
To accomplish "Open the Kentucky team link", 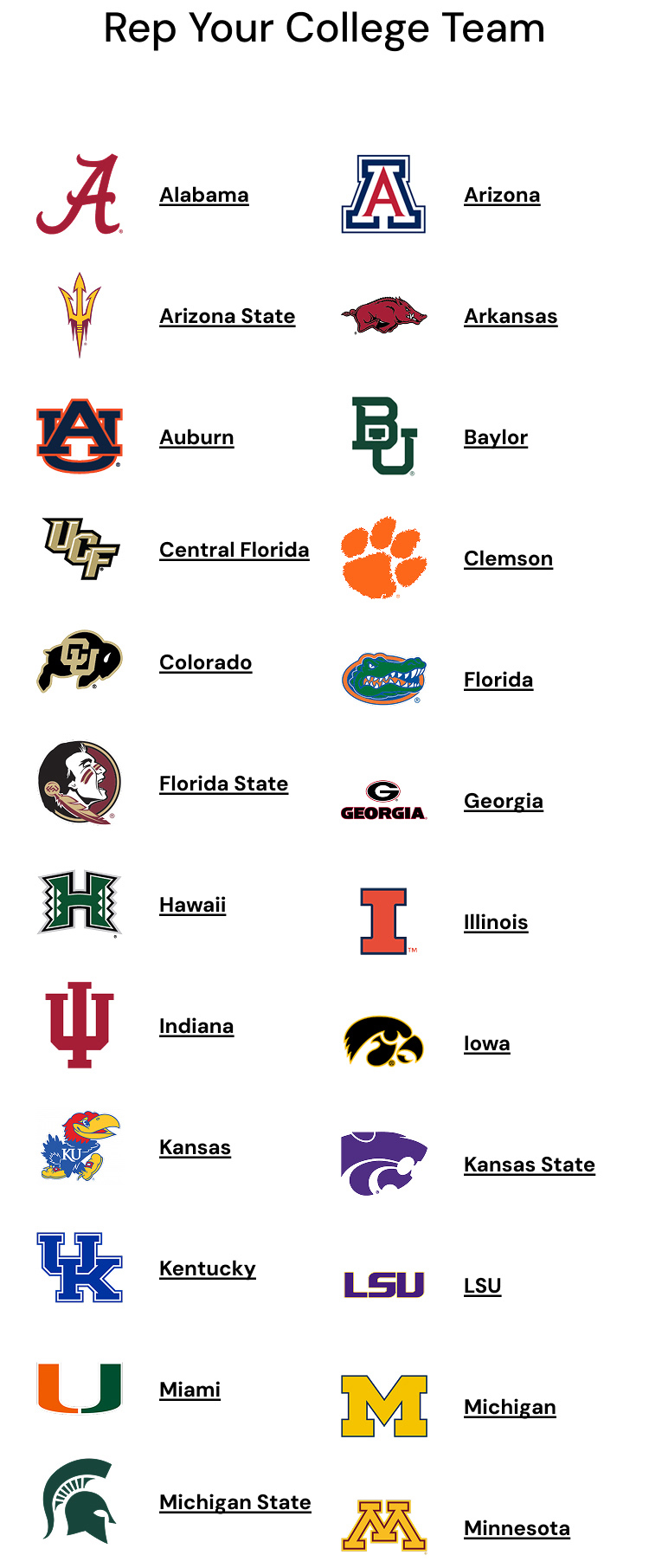I will 207,1268.
